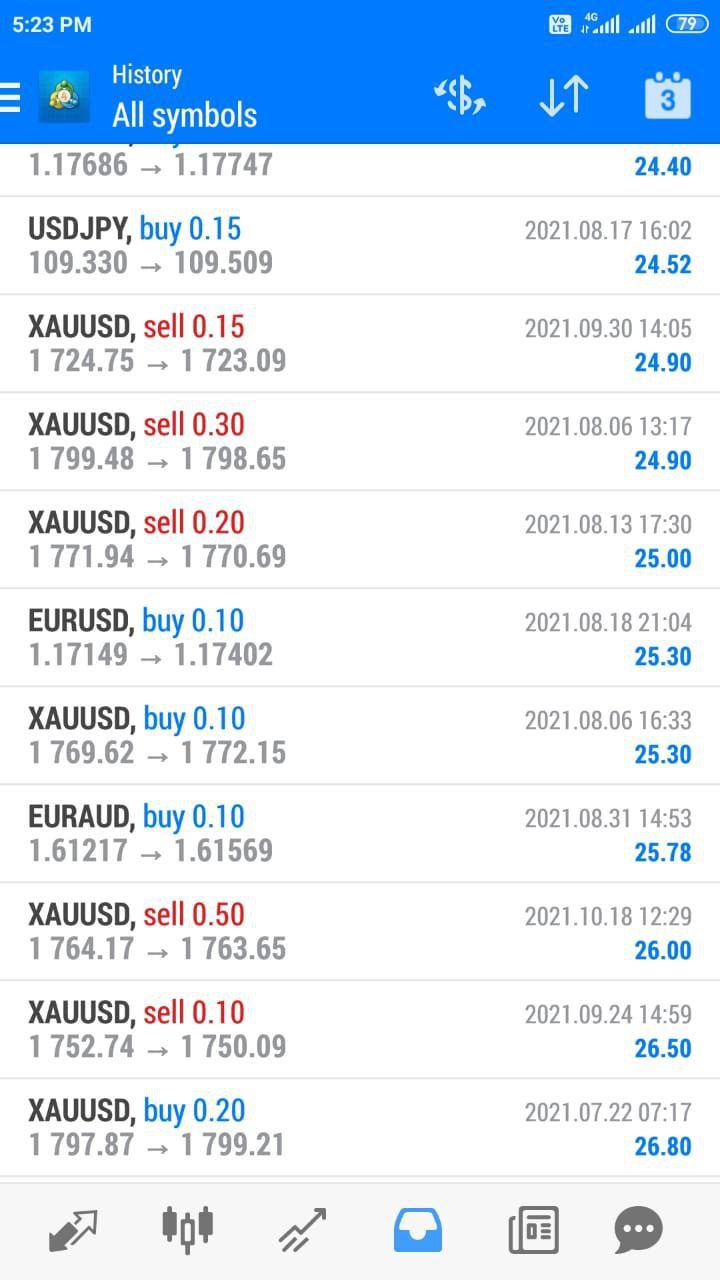Open the EURAUD buy 0.10 trade

360,834
